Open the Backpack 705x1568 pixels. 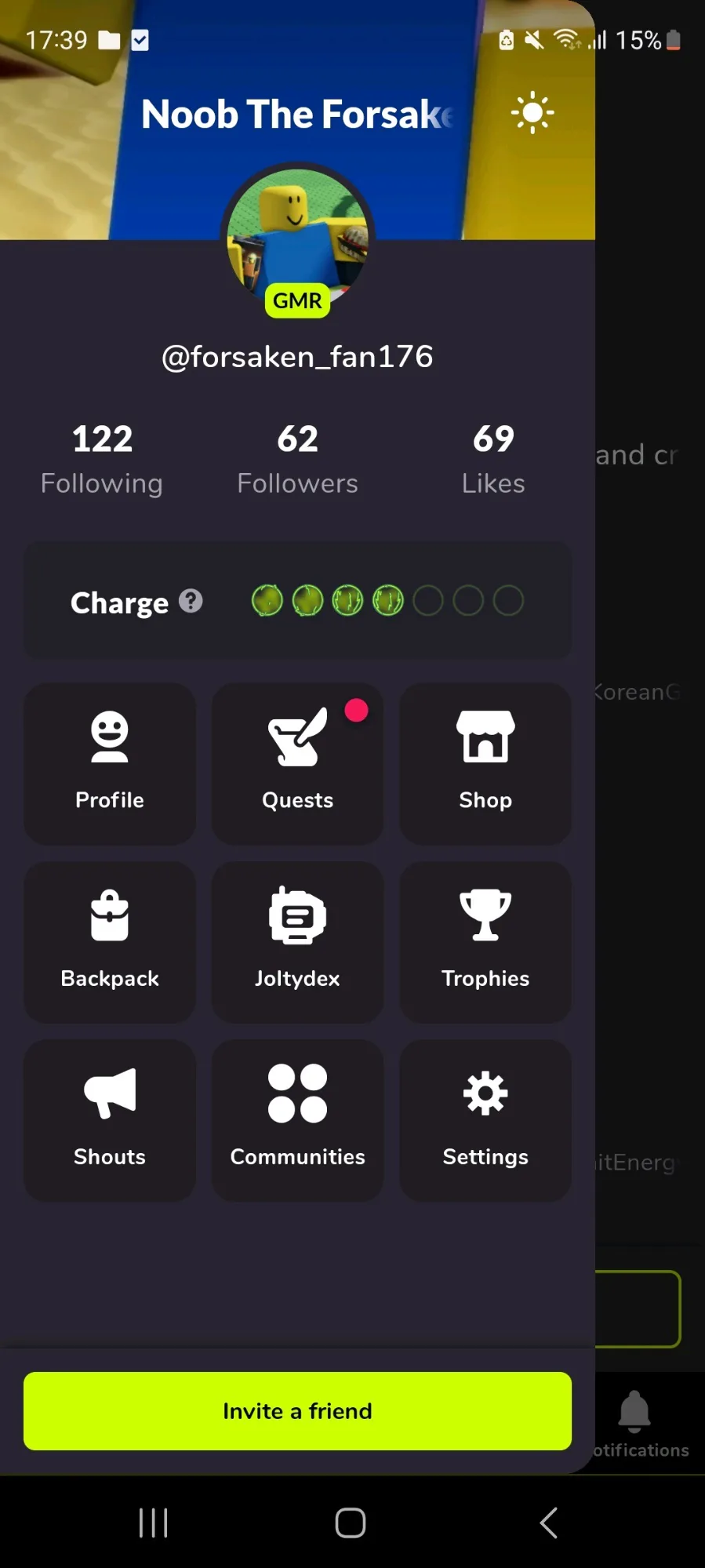[110, 942]
